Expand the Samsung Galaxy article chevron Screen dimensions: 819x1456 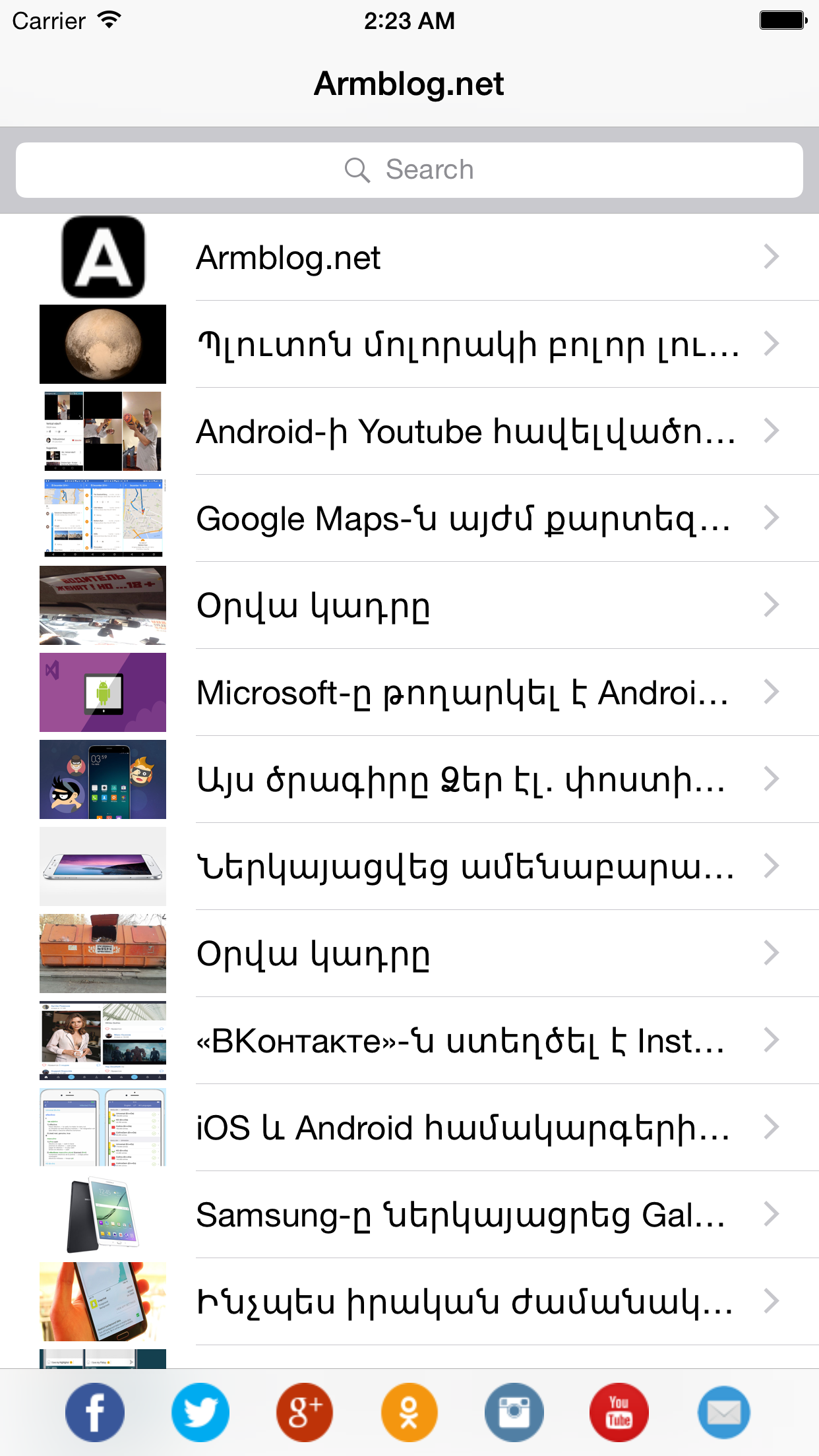(x=770, y=1214)
